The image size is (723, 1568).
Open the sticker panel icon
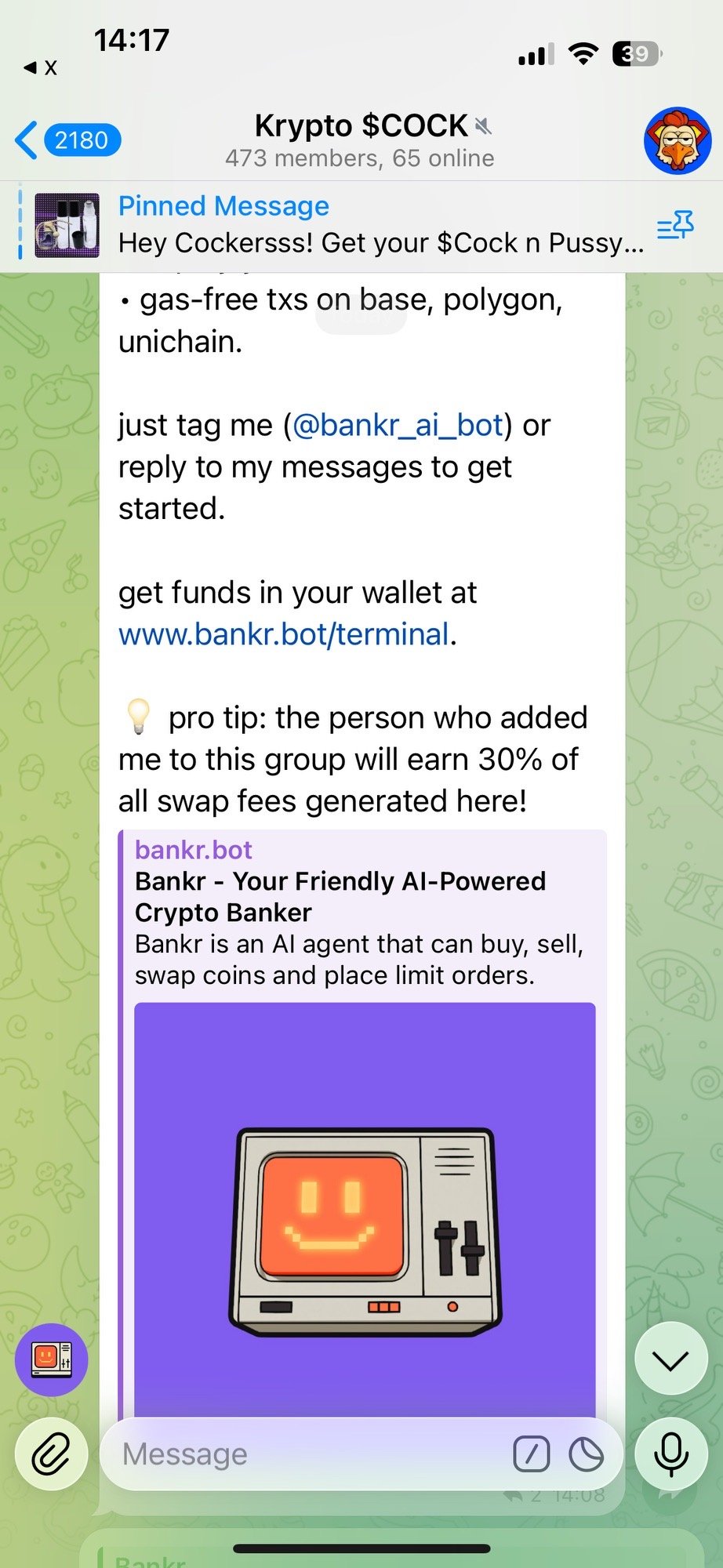click(x=587, y=1454)
